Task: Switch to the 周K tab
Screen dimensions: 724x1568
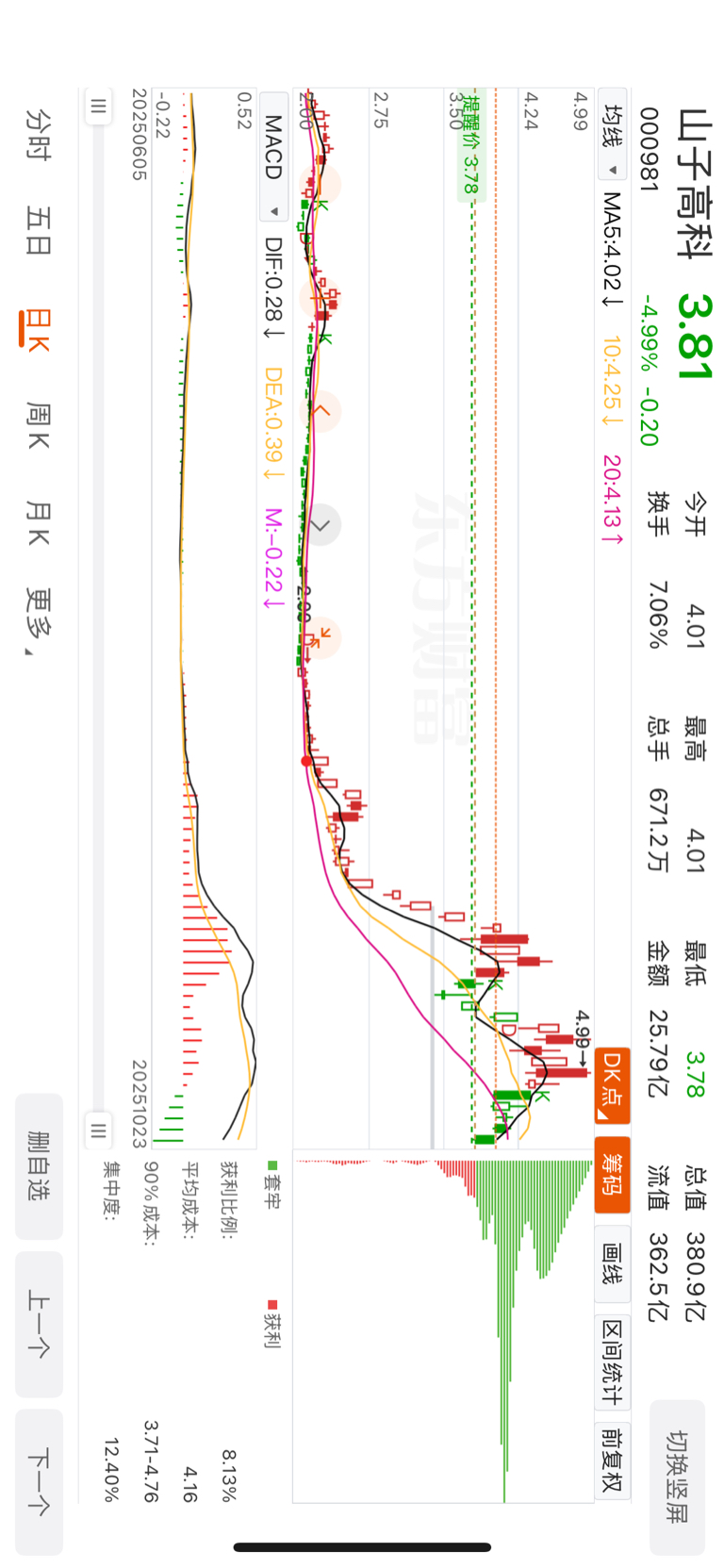Action: [x=38, y=425]
